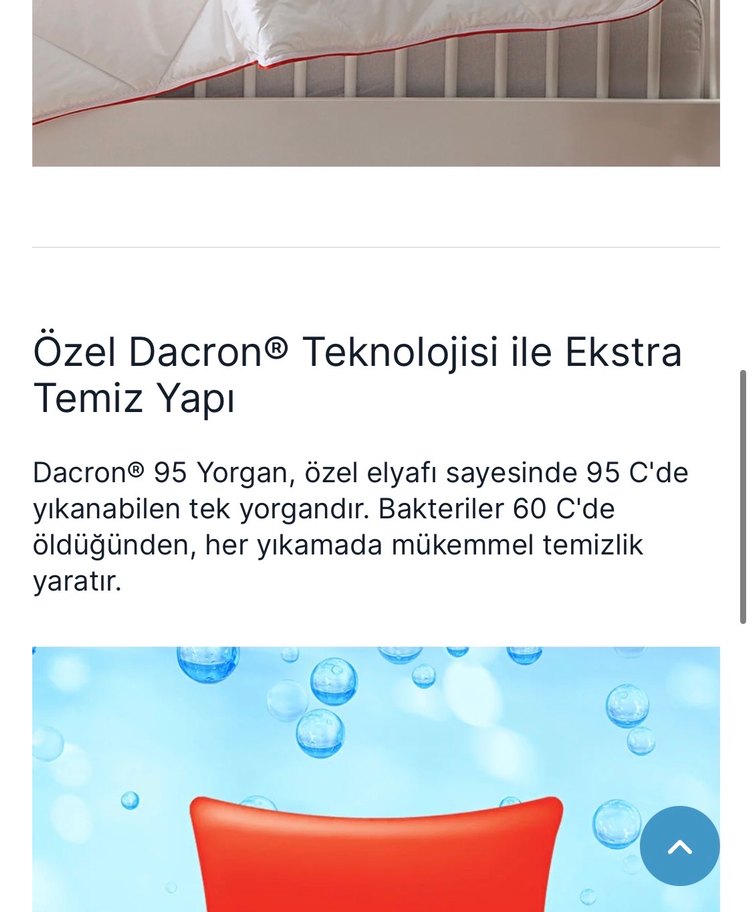The width and height of the screenshot is (752, 912).
Task: Click the floating round button over the bubbles
Action: pyautogui.click(x=679, y=846)
